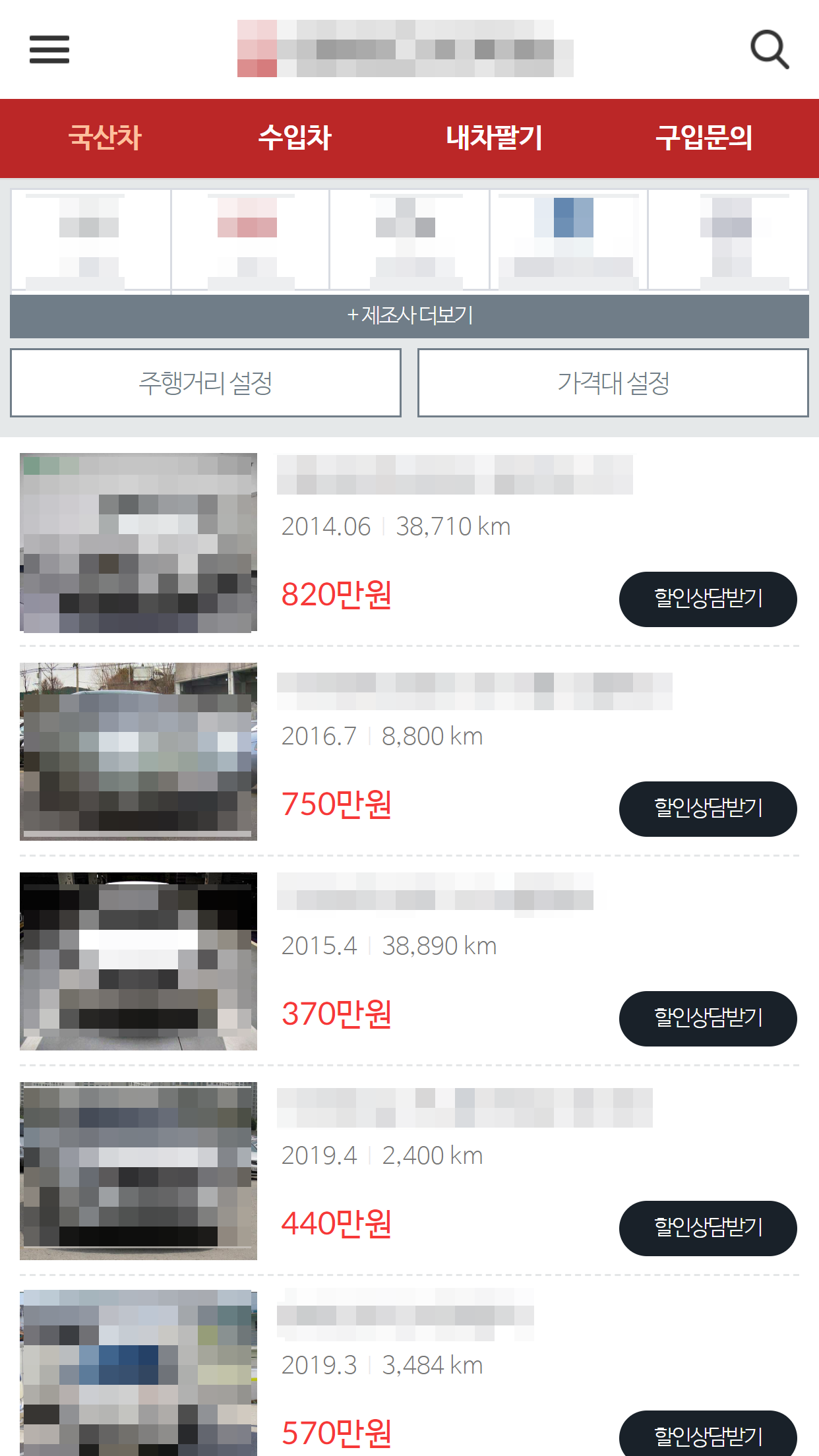View the 2016.7 8,800 km car photo

pos(138,752)
